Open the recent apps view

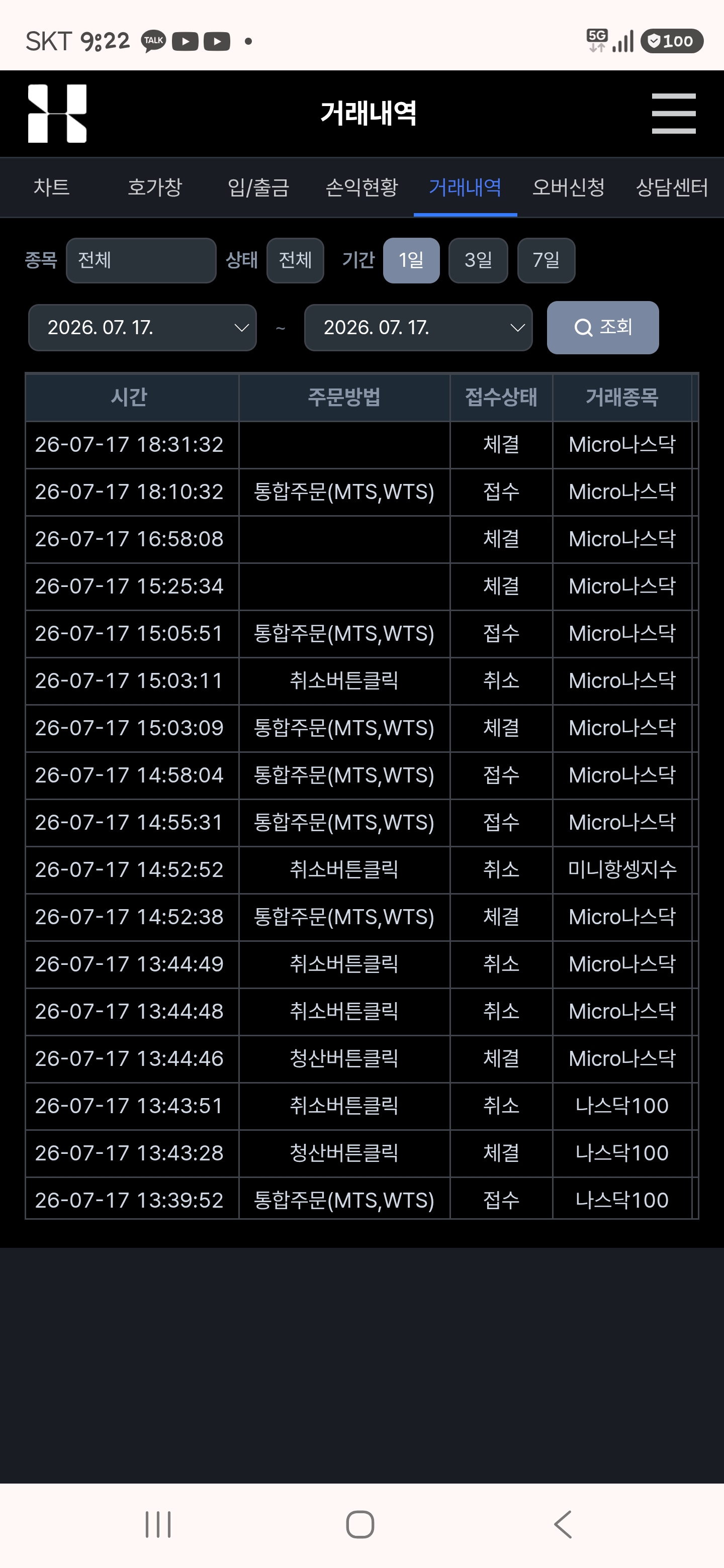[x=158, y=1524]
